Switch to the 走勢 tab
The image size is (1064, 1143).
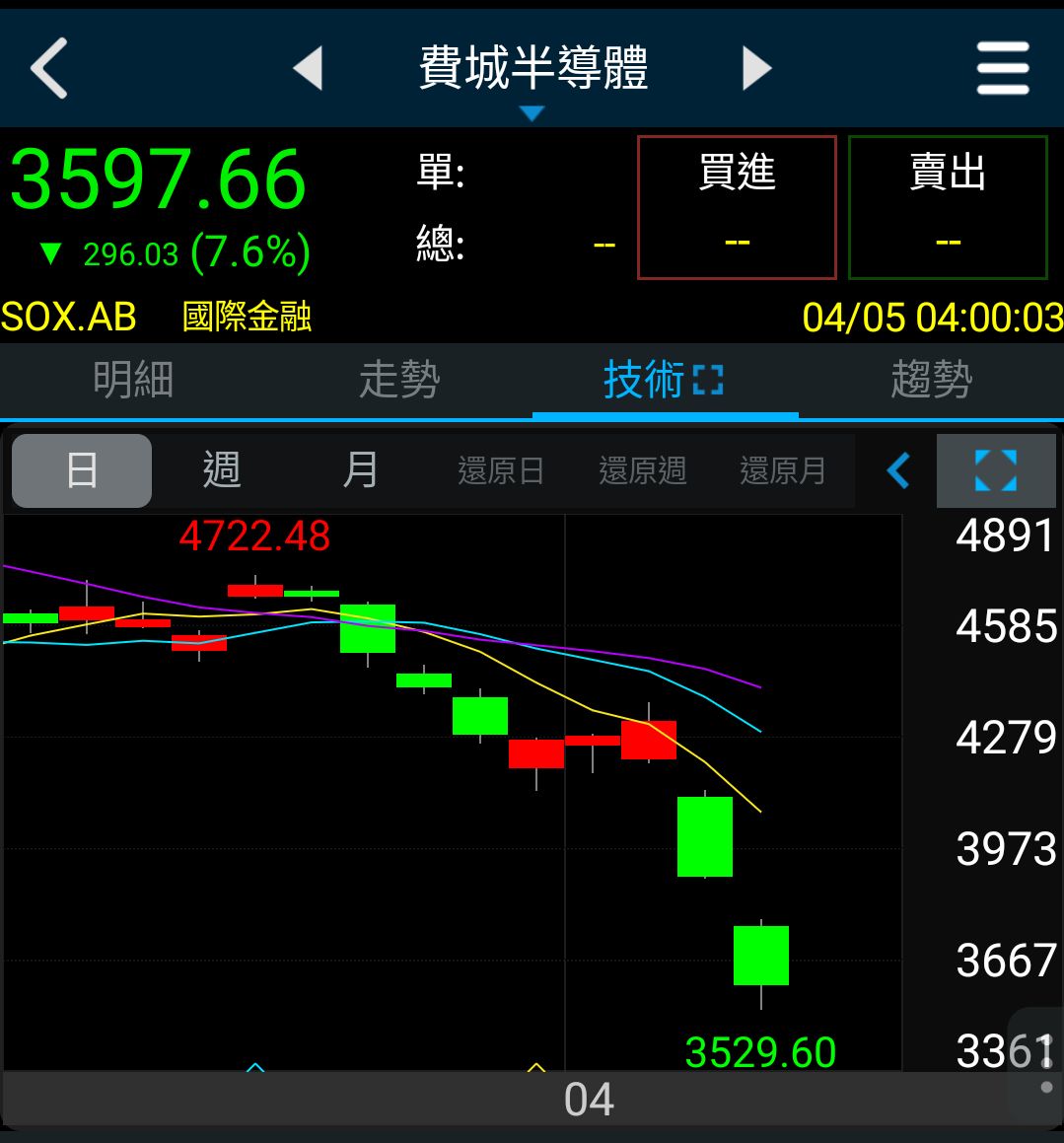(x=399, y=380)
